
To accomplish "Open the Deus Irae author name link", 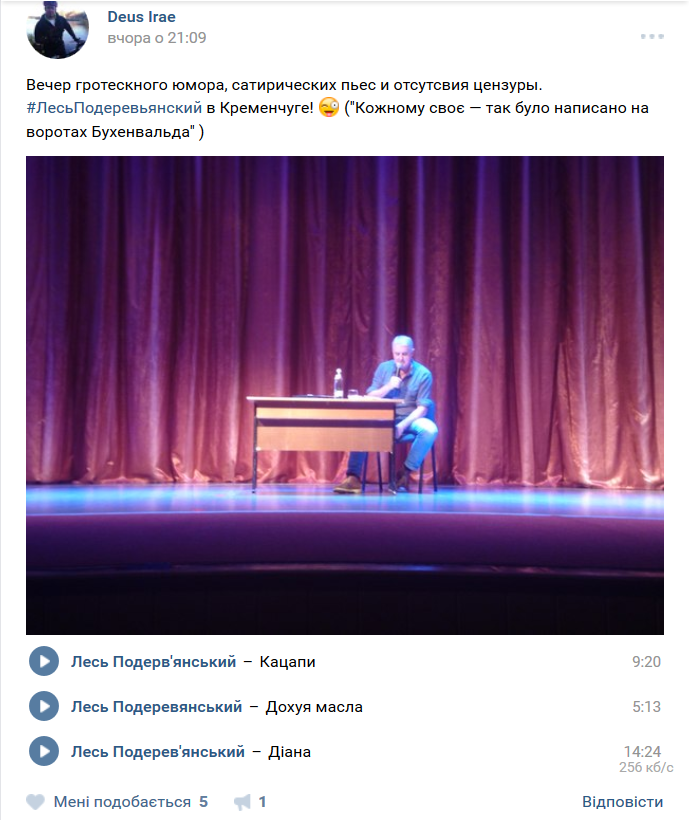I will coord(141,17).
